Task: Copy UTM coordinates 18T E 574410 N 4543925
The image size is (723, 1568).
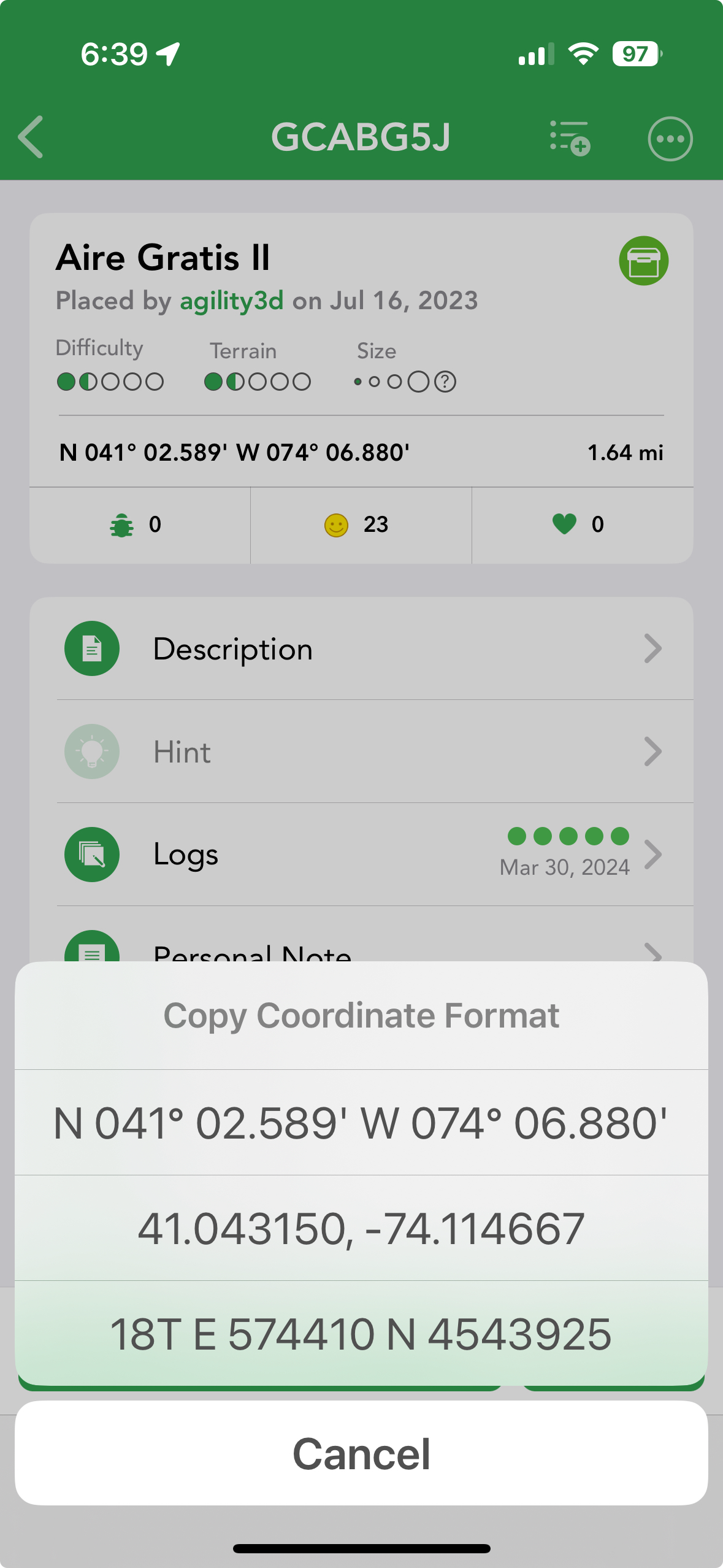Action: (361, 1334)
